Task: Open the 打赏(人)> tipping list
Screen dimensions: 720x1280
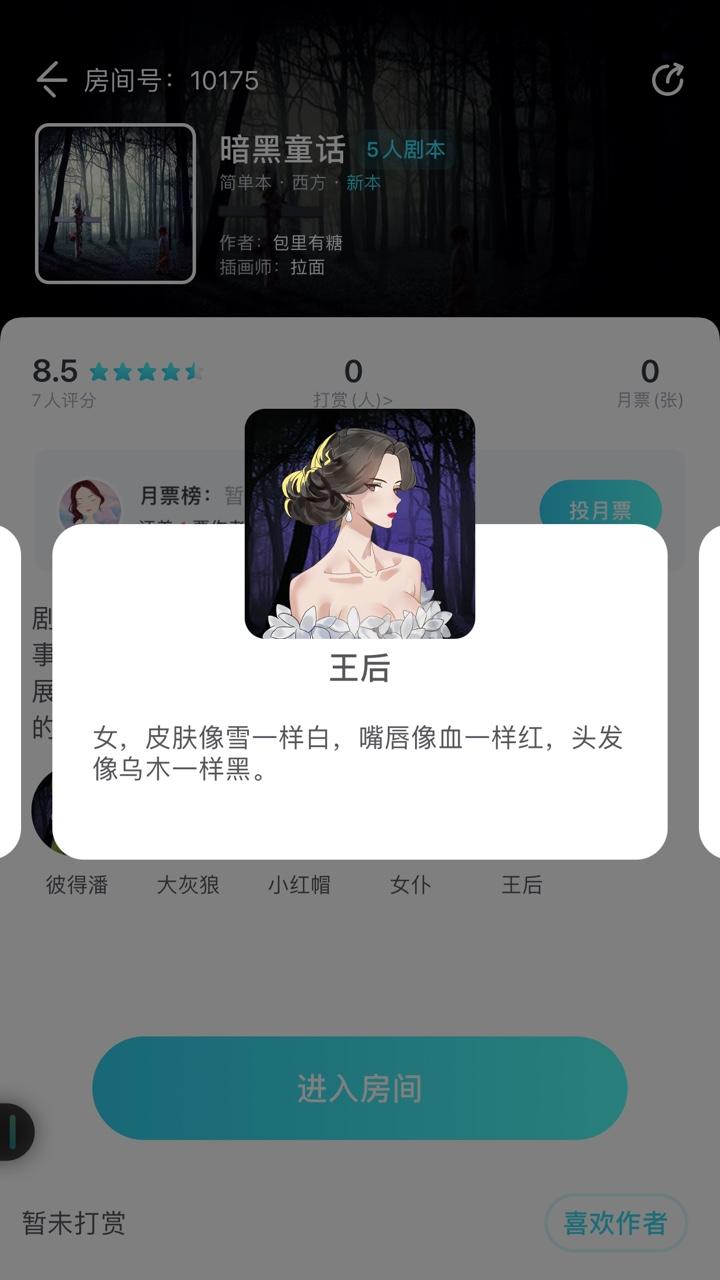Action: click(353, 399)
